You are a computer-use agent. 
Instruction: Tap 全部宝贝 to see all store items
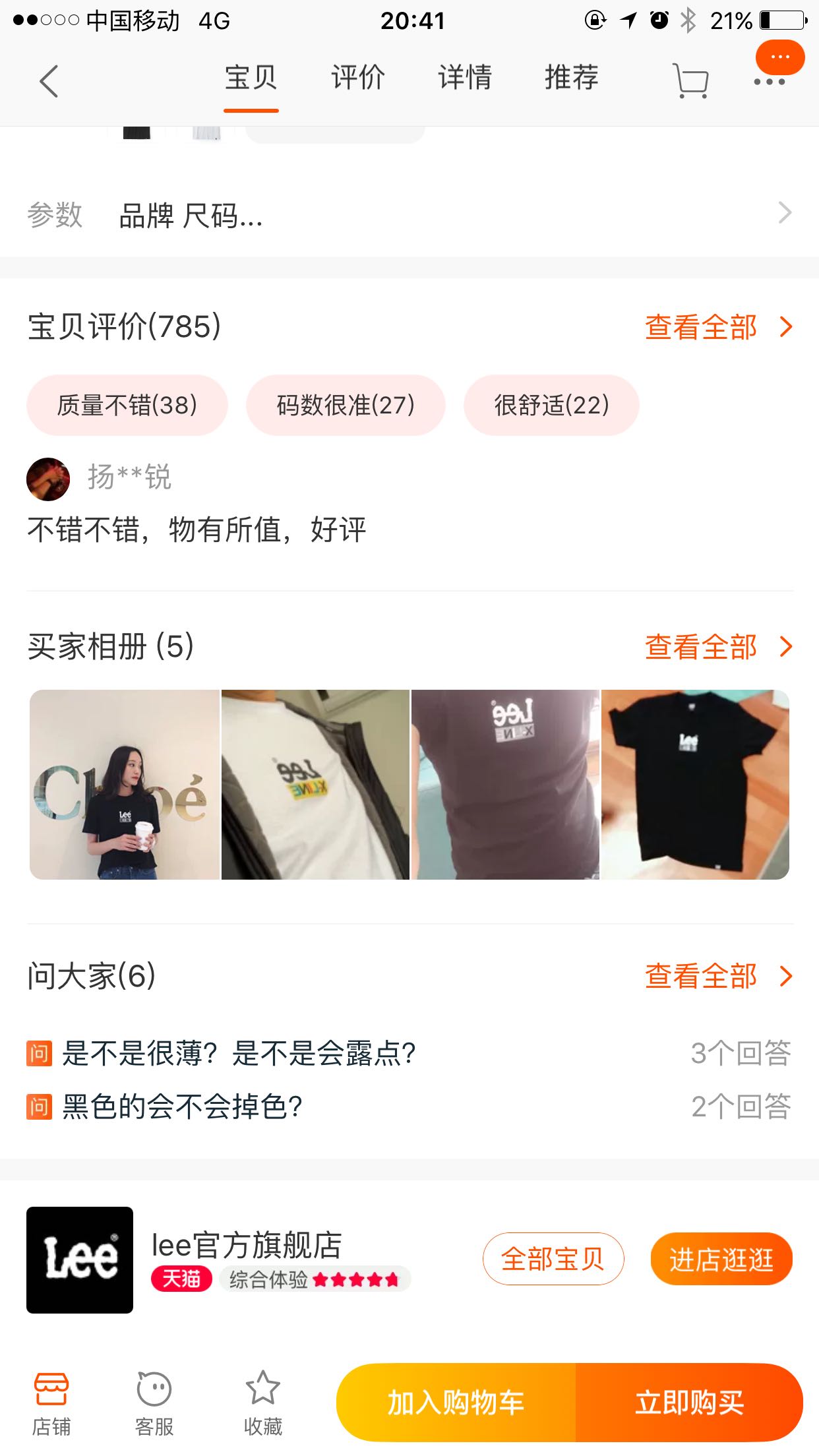click(x=553, y=1259)
